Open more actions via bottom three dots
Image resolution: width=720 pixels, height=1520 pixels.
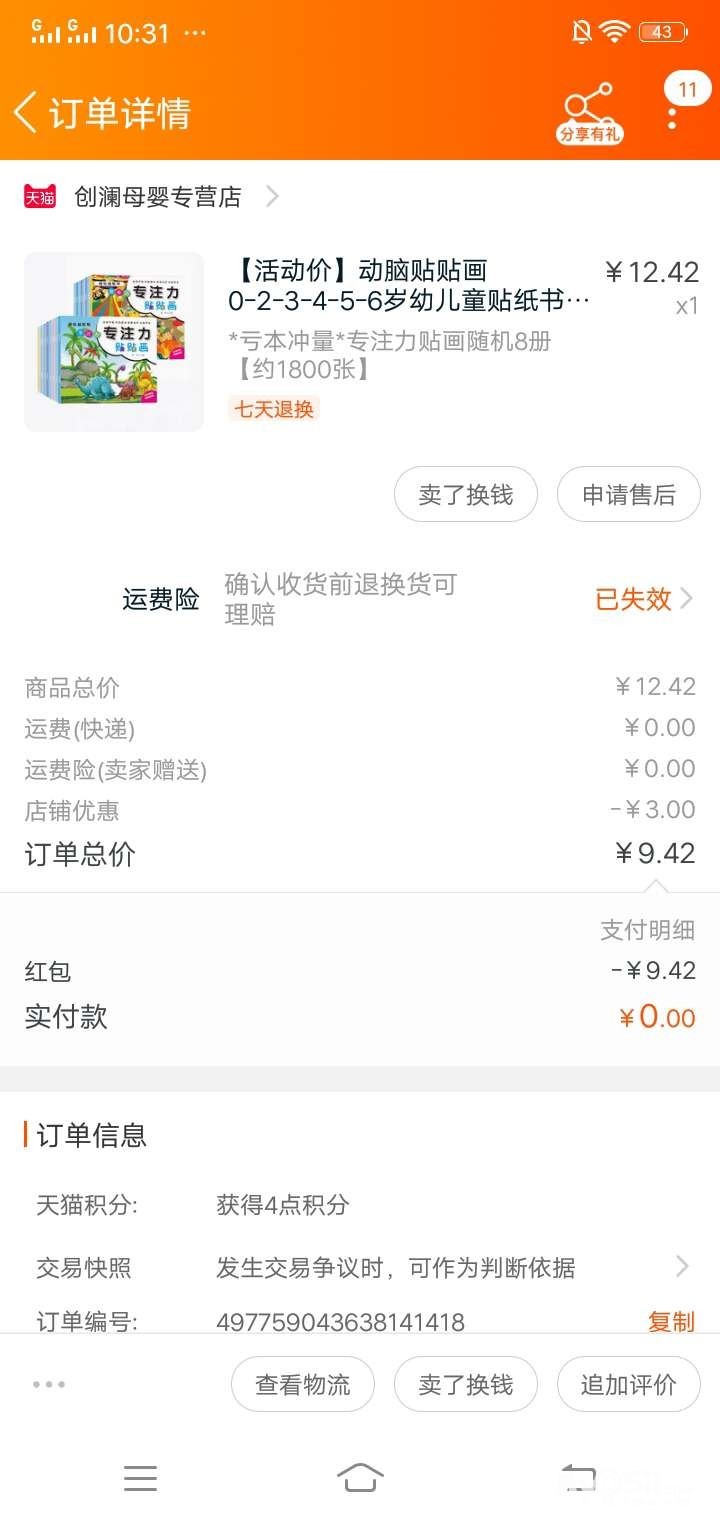(x=49, y=1384)
